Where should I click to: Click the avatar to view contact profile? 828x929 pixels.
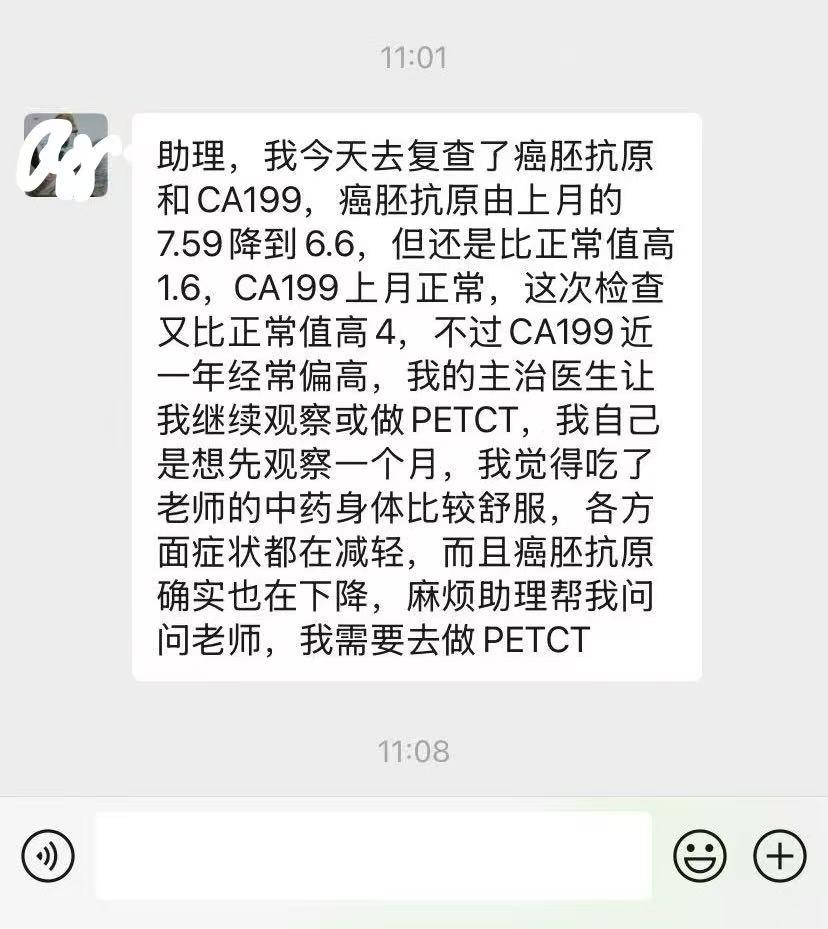[65, 150]
